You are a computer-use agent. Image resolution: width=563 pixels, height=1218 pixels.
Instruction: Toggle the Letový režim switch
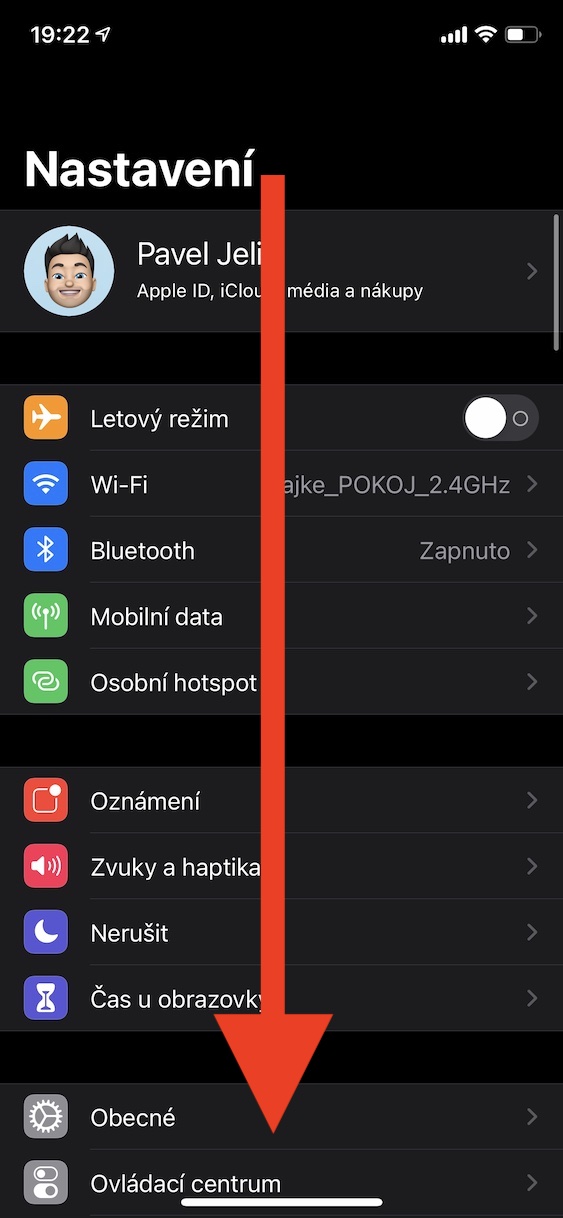coord(500,419)
